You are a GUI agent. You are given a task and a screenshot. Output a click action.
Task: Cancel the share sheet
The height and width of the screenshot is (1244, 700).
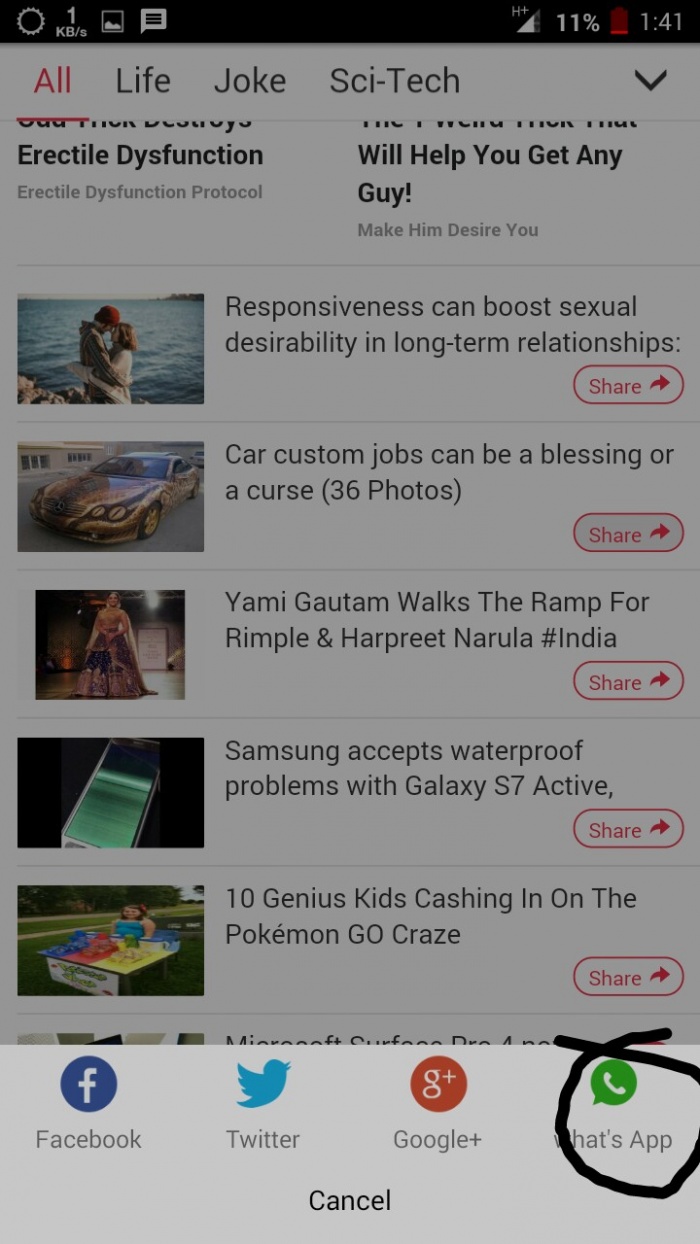(349, 1200)
